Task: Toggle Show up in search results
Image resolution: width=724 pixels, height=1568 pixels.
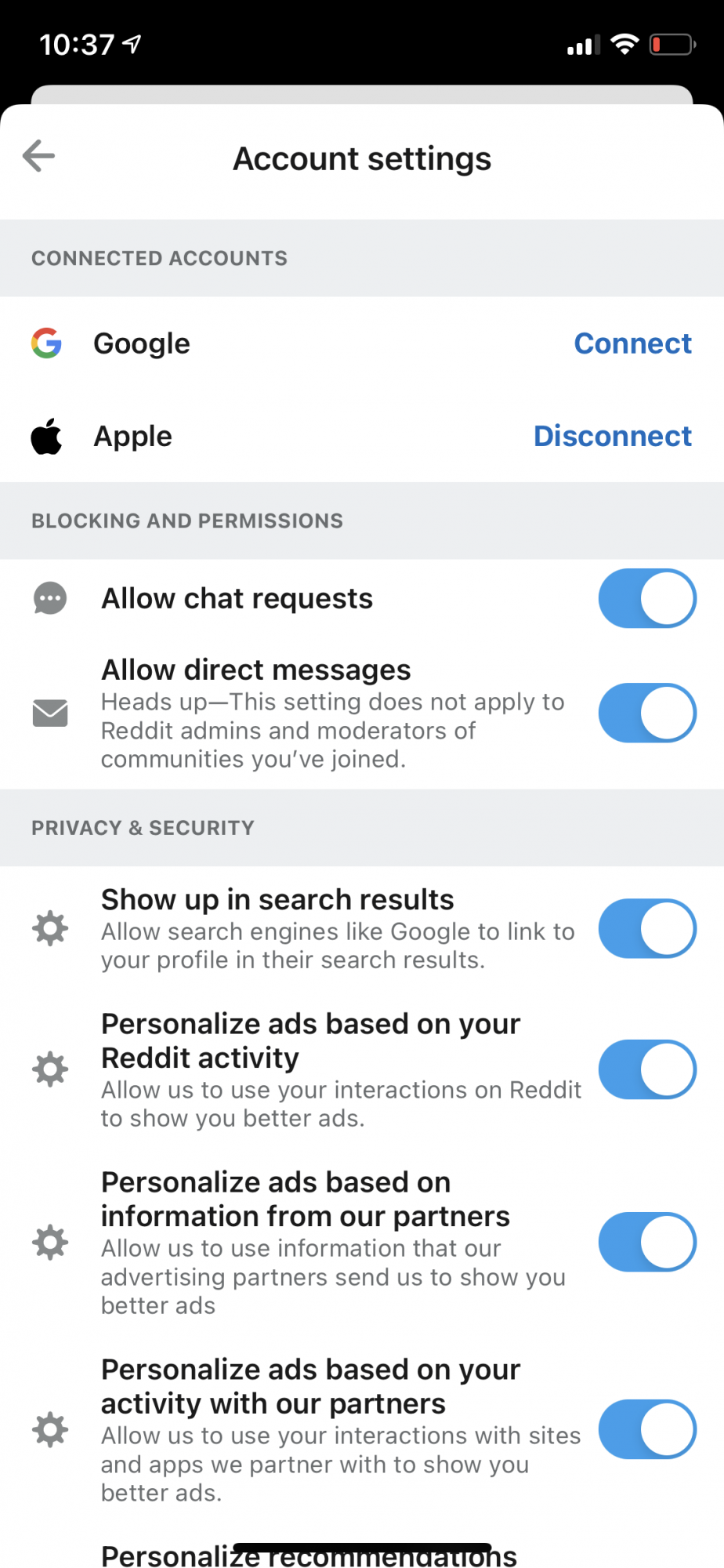Action: 646,928
